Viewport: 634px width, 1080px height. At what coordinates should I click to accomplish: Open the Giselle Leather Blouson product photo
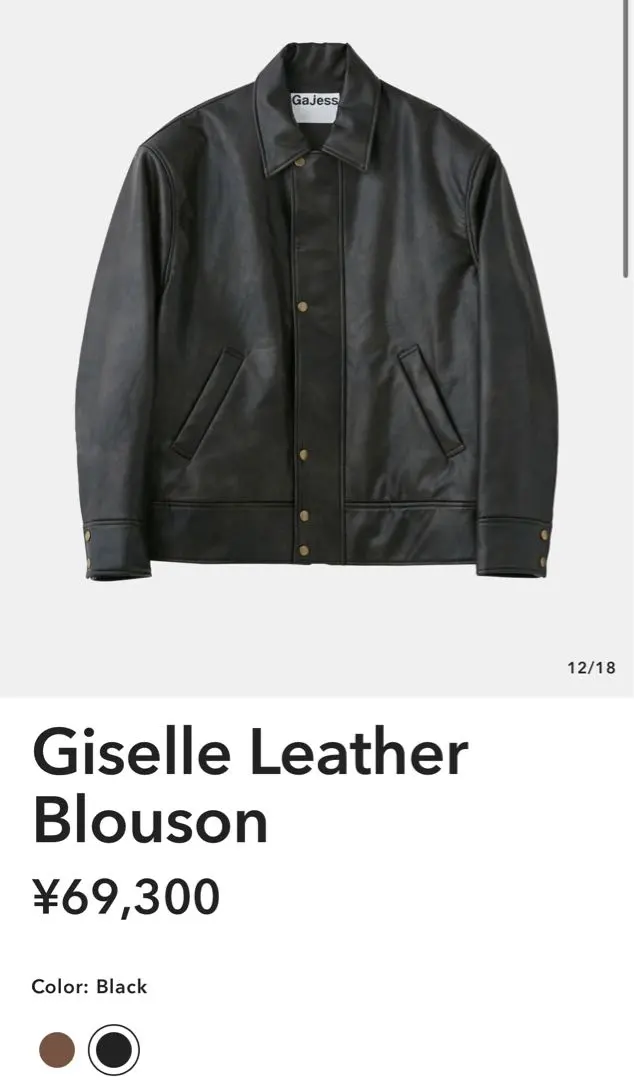point(316,320)
